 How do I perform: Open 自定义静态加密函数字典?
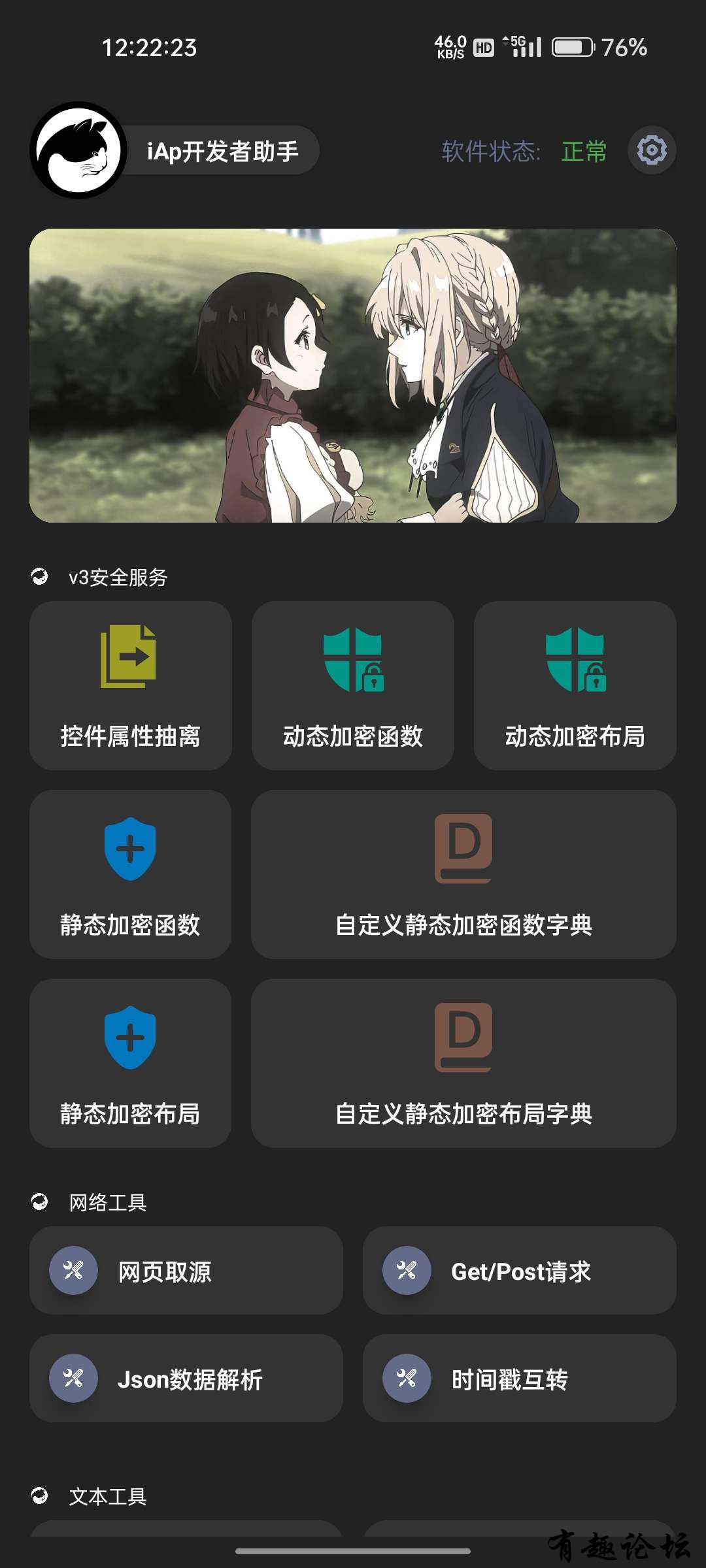click(463, 874)
